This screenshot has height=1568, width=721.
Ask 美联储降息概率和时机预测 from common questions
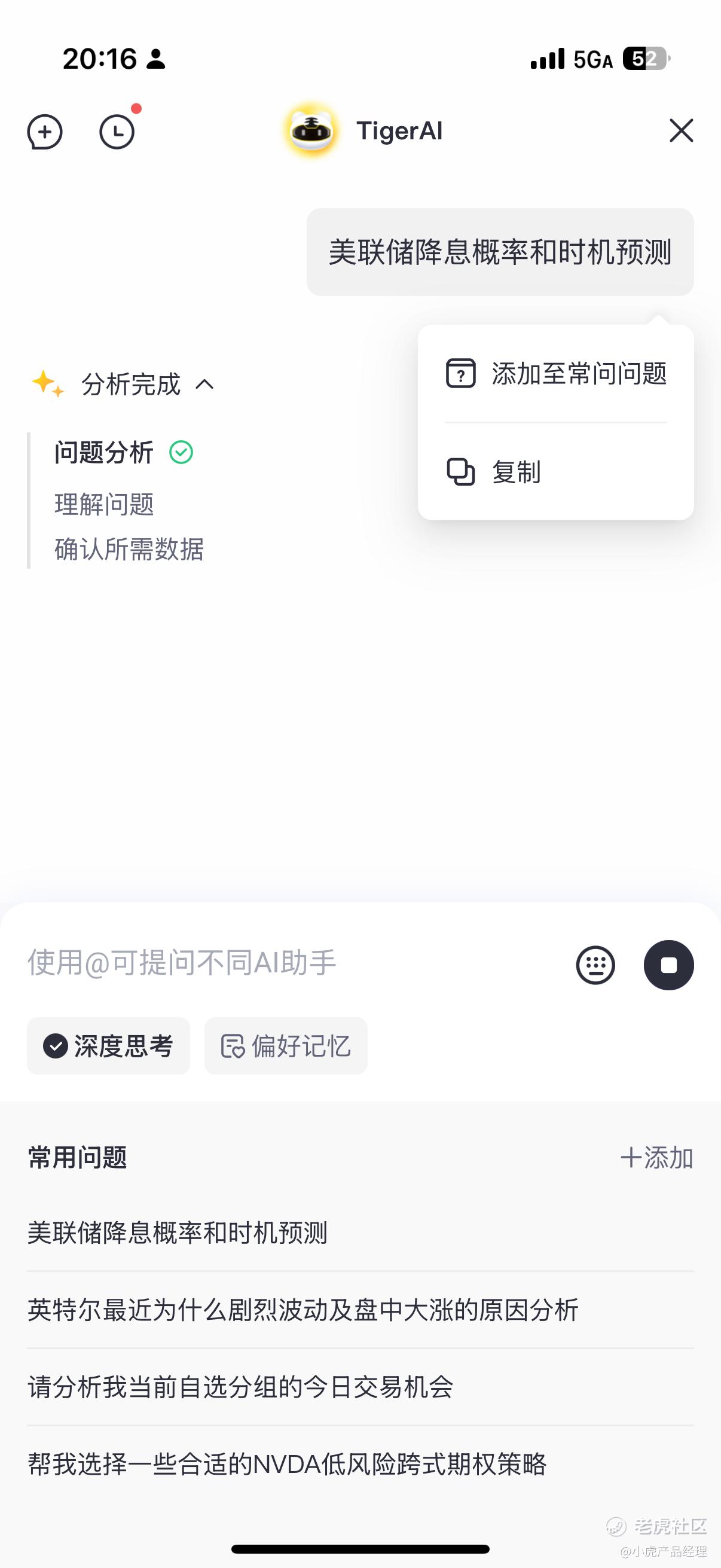point(178,1233)
